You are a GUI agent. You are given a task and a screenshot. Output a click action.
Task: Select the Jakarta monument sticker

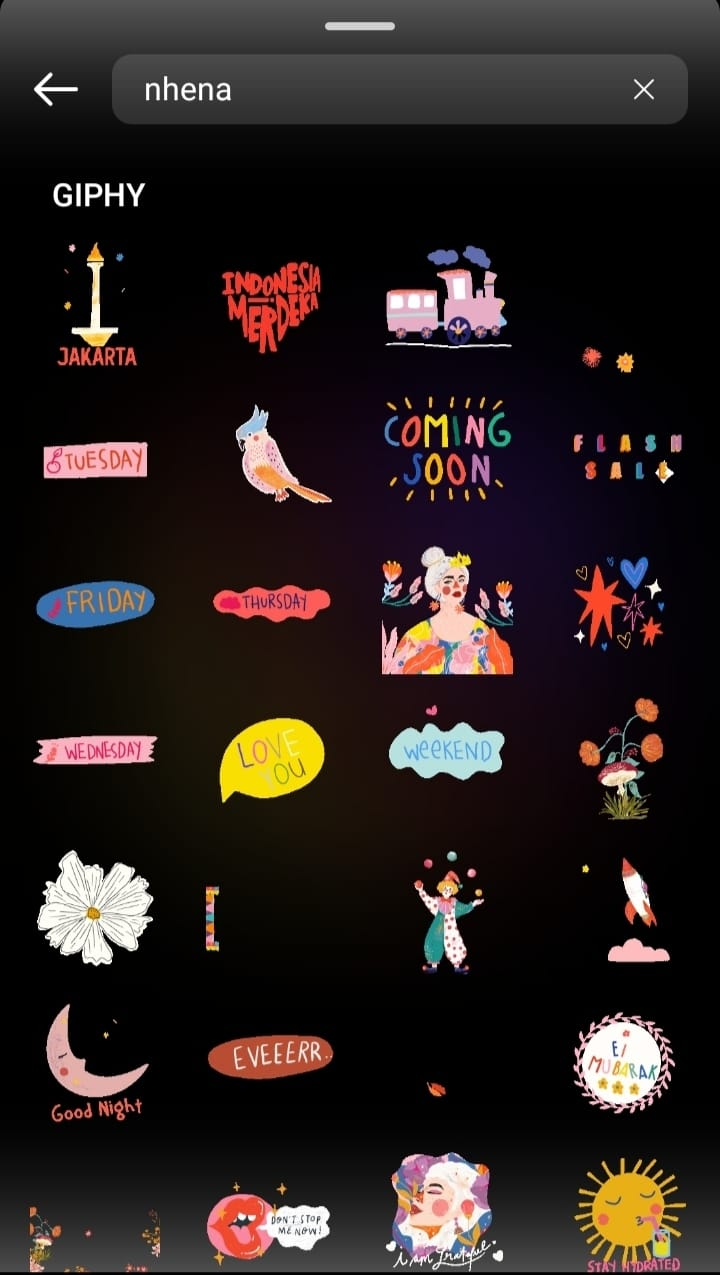[x=96, y=305]
